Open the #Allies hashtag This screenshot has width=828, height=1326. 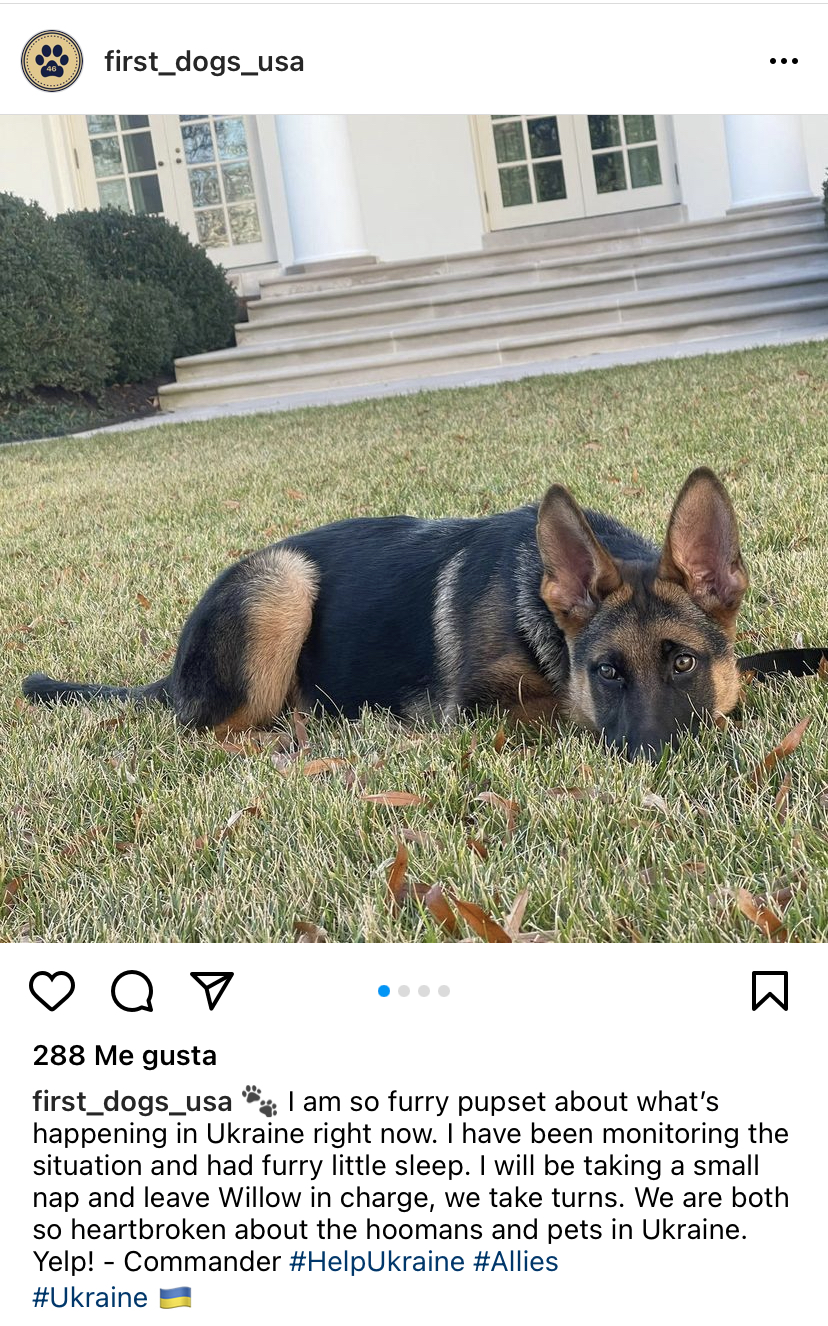tap(516, 1262)
